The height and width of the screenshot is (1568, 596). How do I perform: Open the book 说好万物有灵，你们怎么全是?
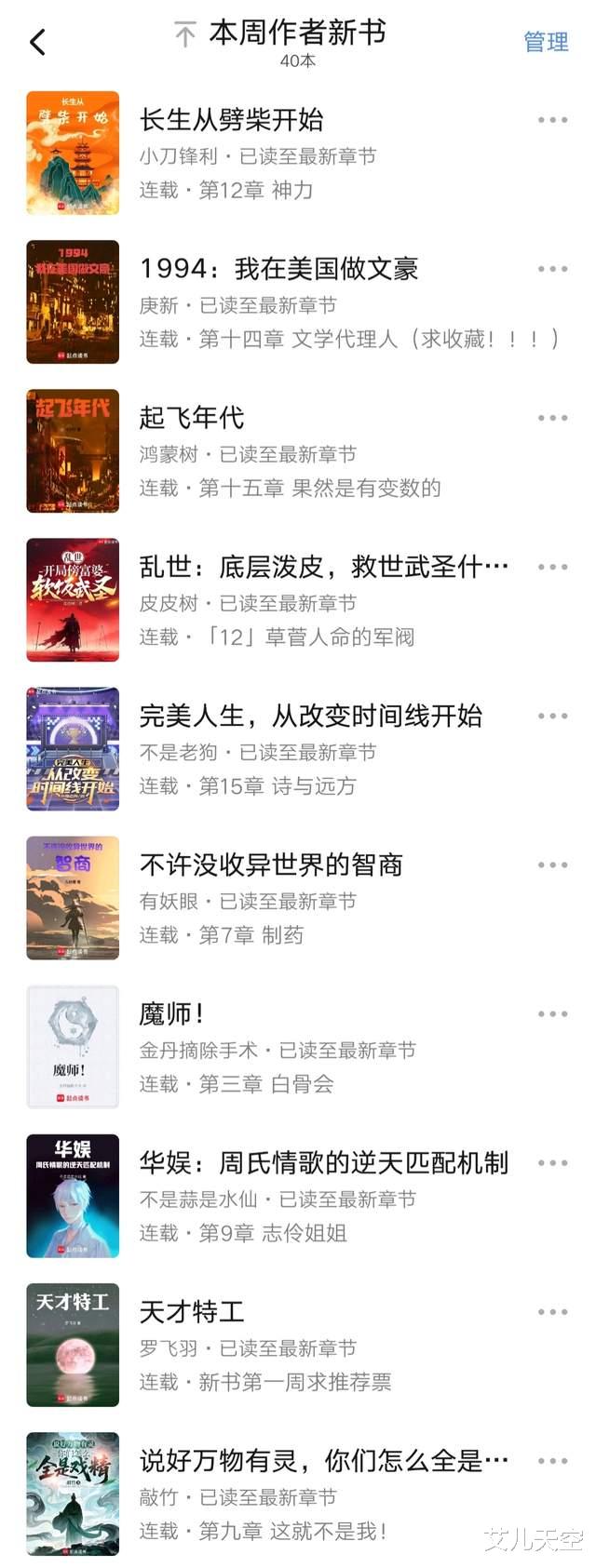click(x=323, y=1461)
